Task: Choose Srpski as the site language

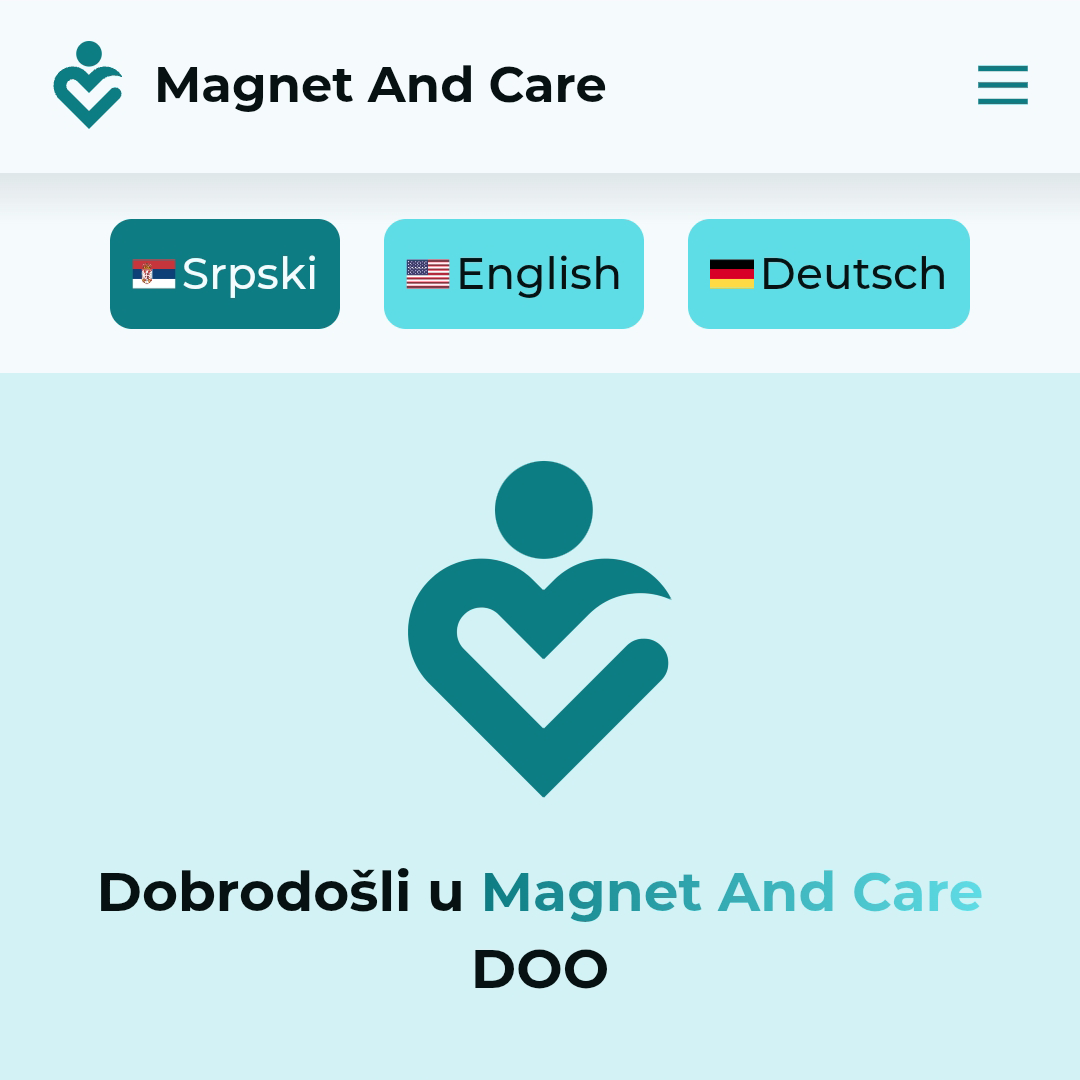Action: pos(225,274)
